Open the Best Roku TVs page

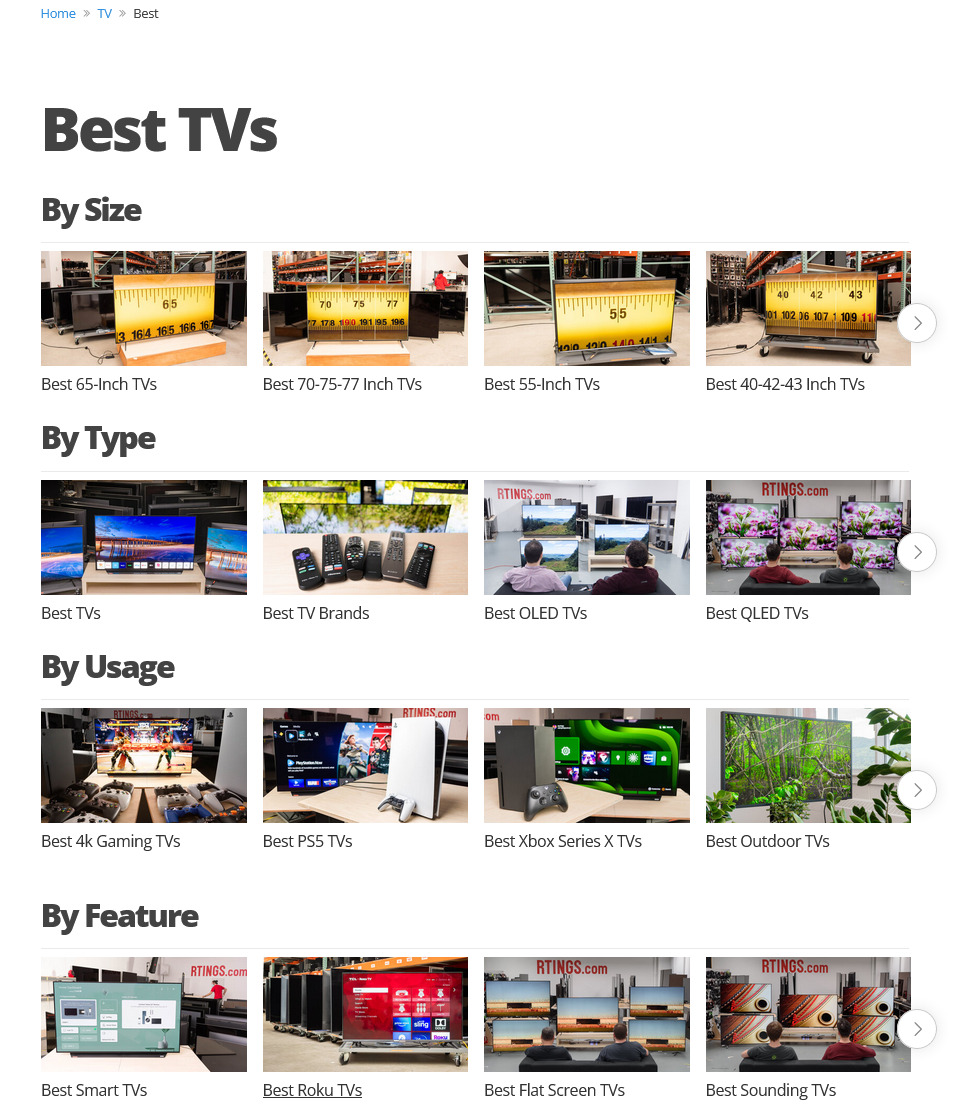(x=311, y=1090)
